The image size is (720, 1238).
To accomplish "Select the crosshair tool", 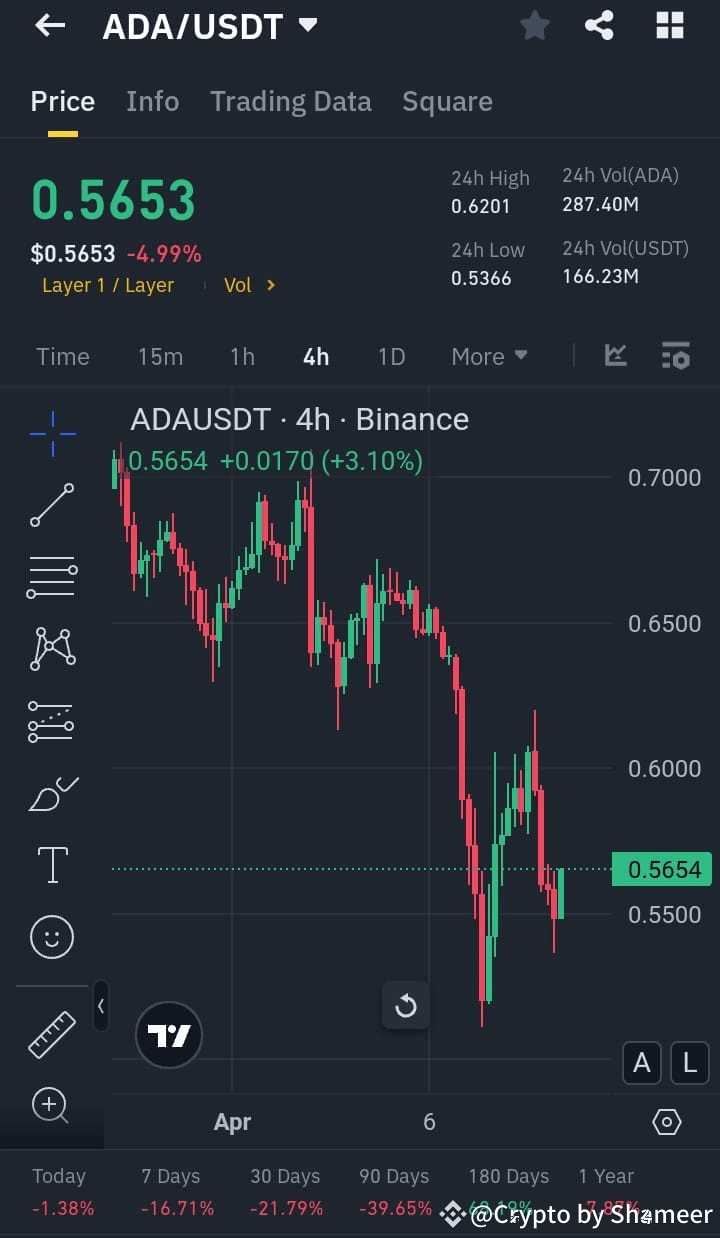I will [52, 433].
